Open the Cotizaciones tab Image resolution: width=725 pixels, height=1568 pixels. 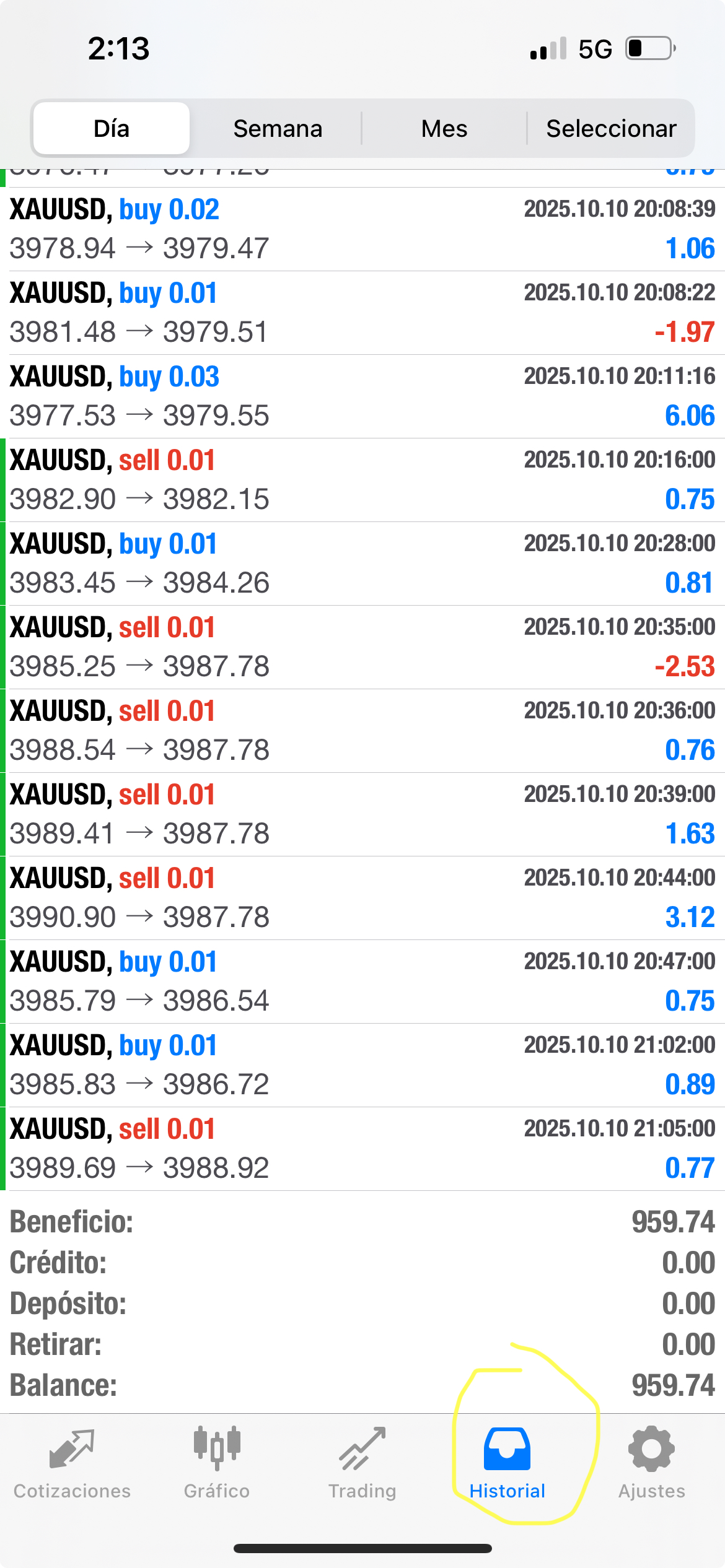click(72, 1463)
